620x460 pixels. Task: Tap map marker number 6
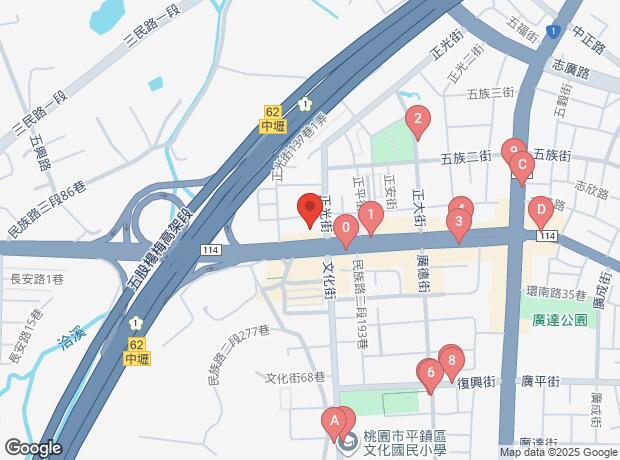pyautogui.click(x=430, y=375)
